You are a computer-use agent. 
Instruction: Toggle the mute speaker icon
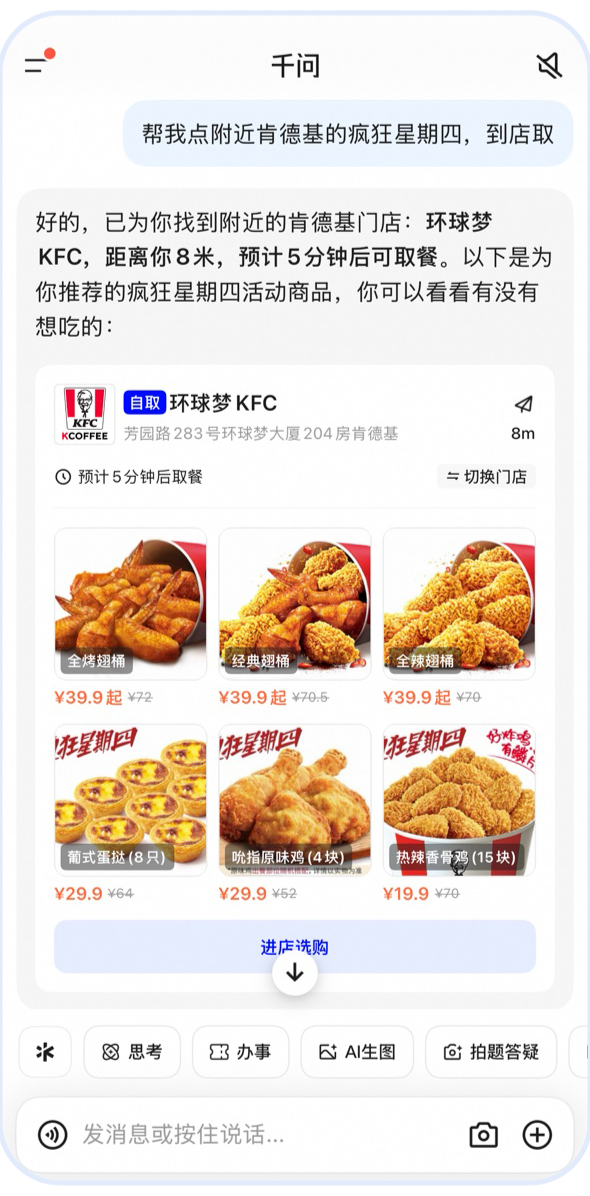click(549, 66)
